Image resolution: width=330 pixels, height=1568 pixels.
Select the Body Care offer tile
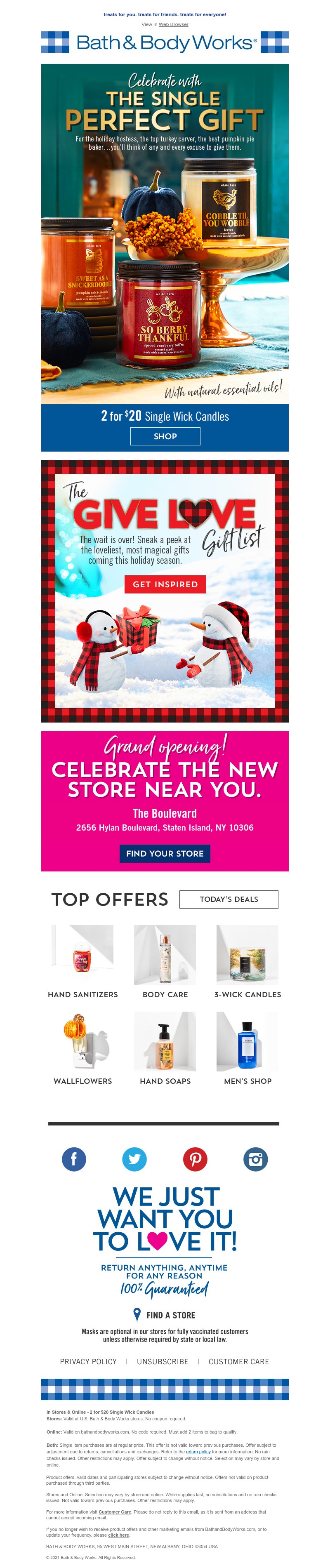tap(165, 955)
